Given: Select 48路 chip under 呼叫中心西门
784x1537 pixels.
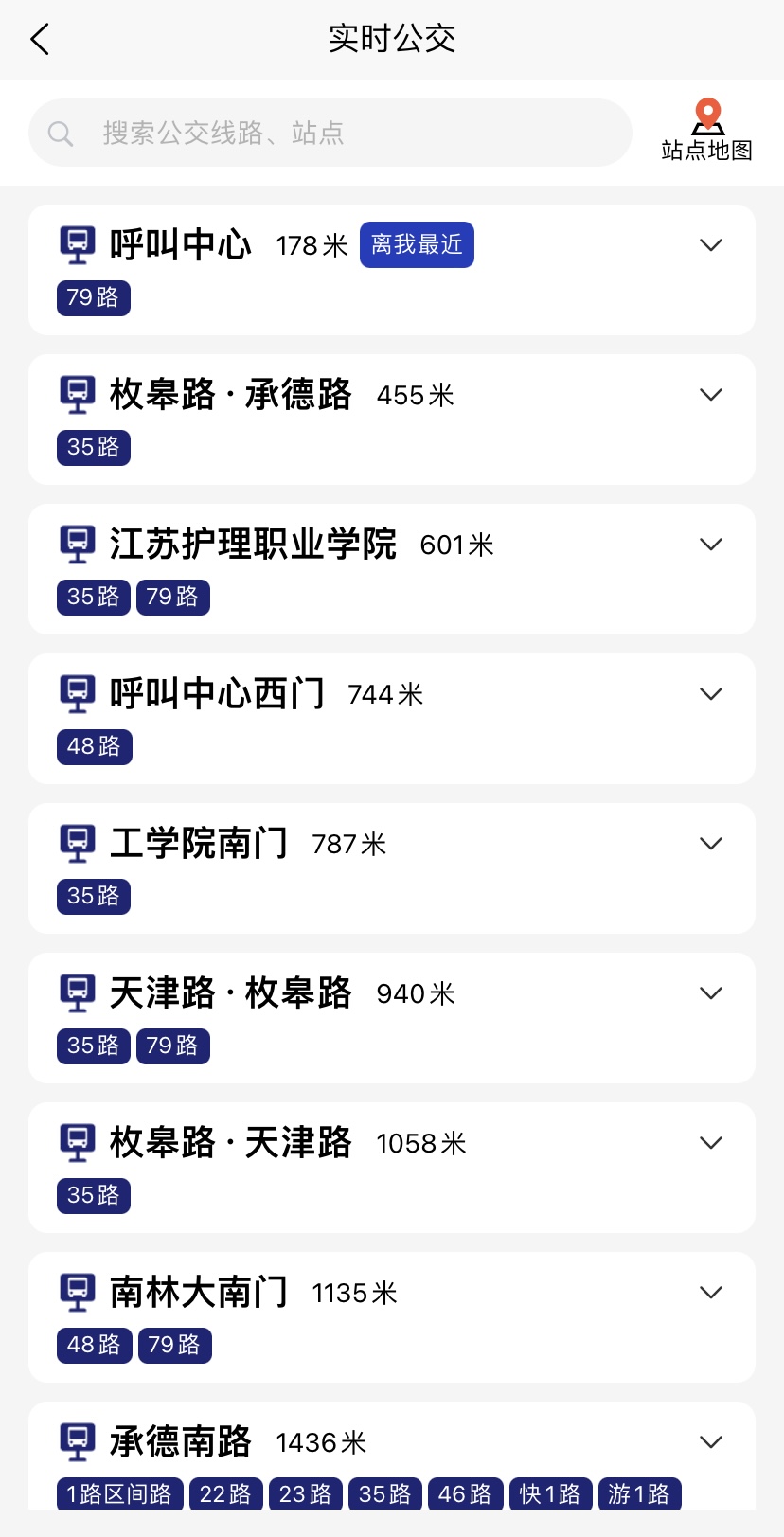Looking at the screenshot, I should pos(95,746).
